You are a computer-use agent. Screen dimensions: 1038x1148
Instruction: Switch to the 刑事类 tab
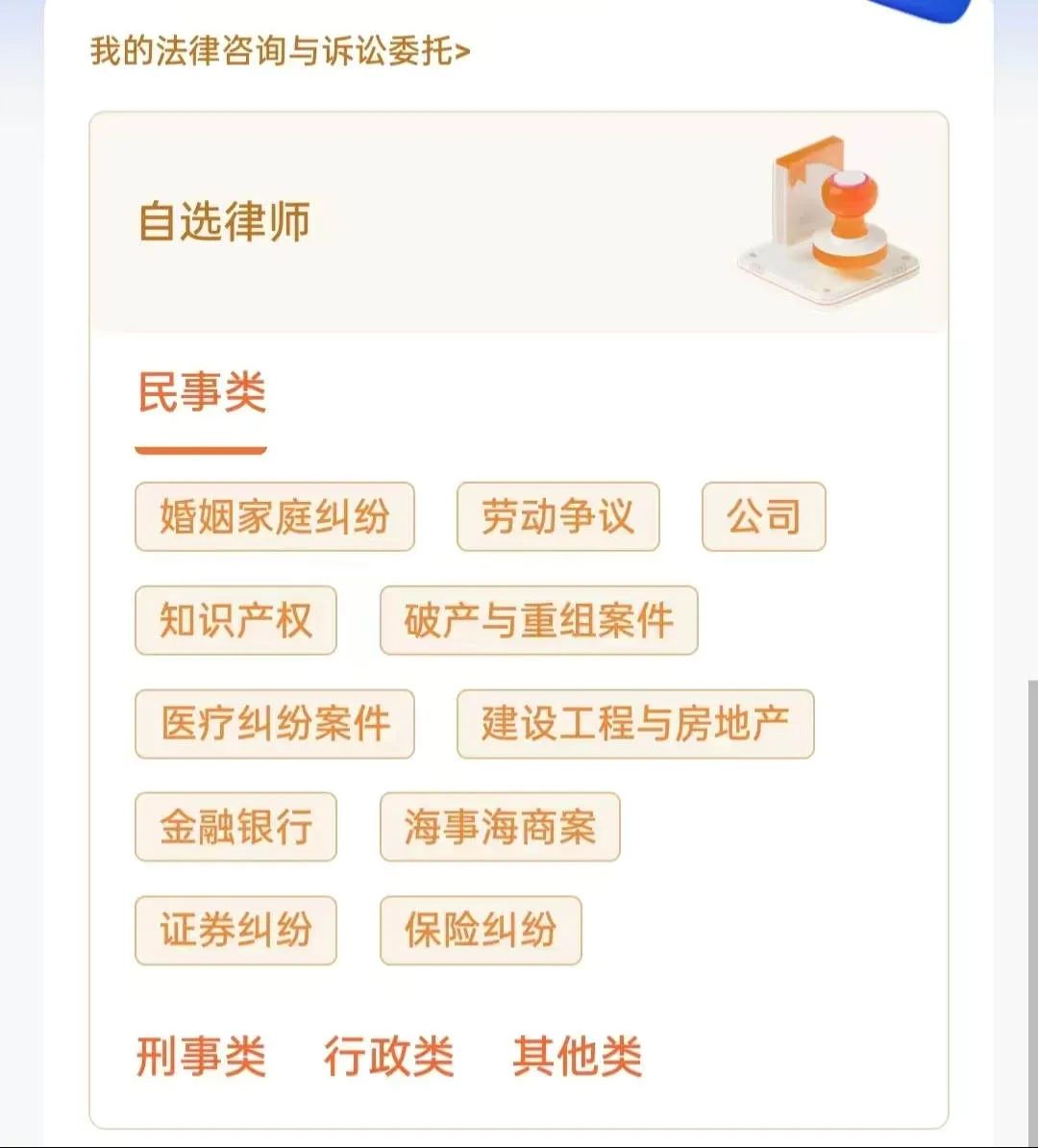pyautogui.click(x=203, y=1056)
